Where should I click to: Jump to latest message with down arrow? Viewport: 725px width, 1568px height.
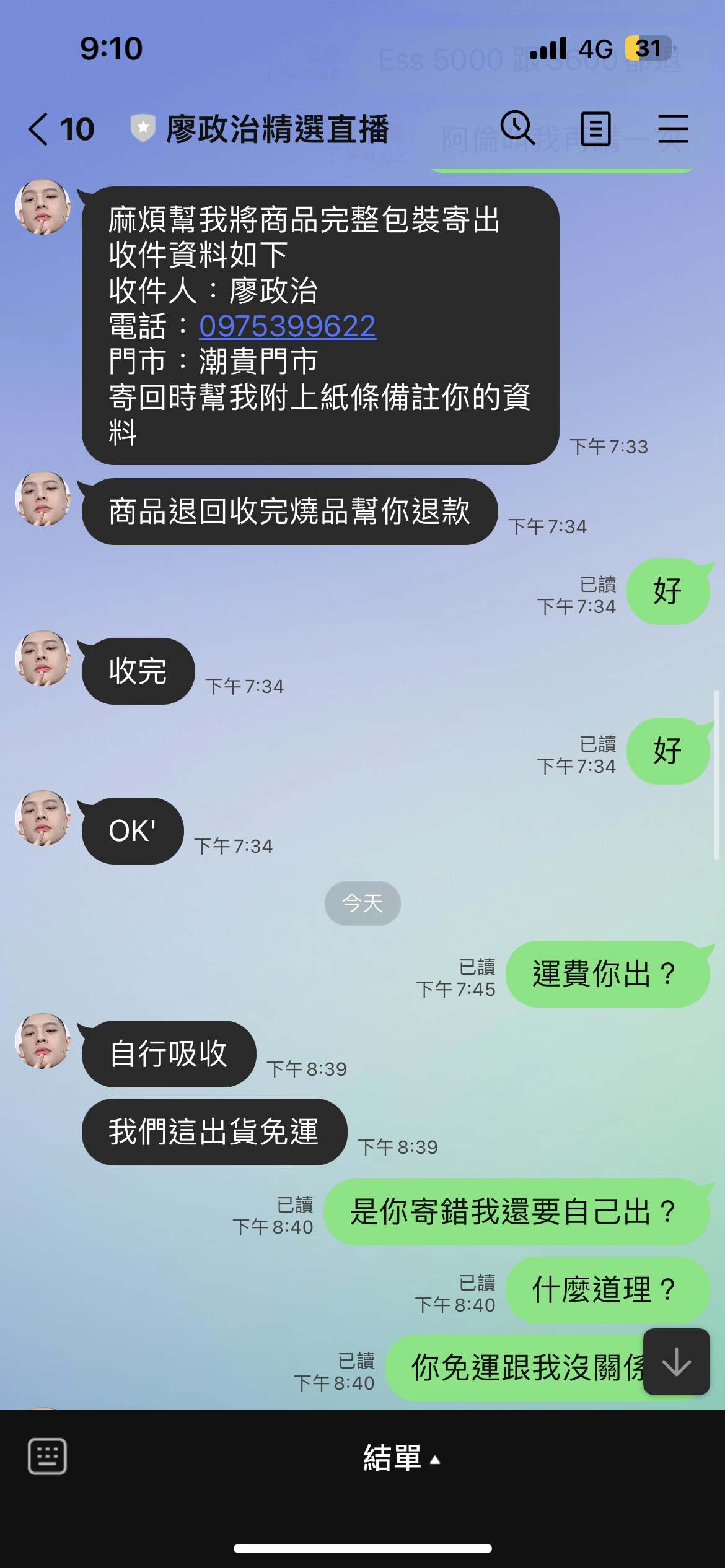click(x=676, y=1362)
